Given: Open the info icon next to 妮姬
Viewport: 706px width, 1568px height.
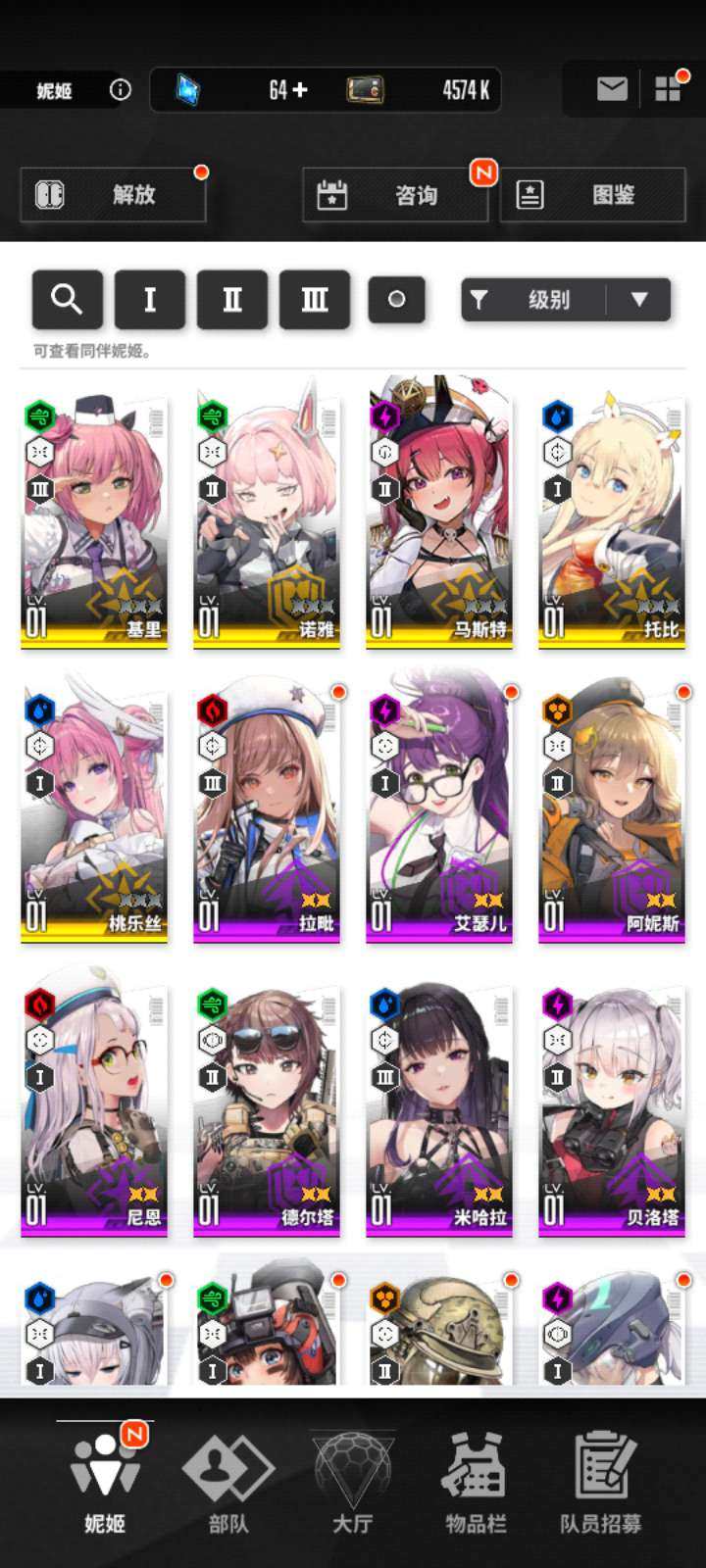Looking at the screenshot, I should coord(121,90).
